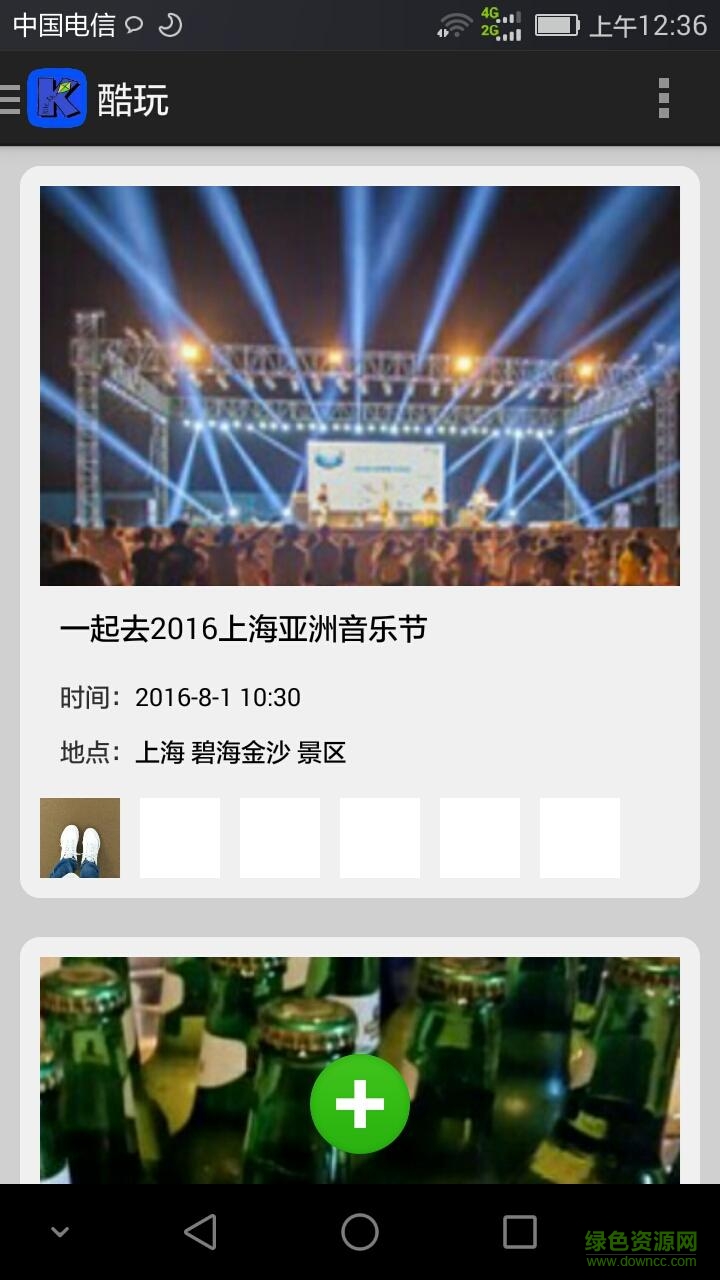Open the overflow menu

pyautogui.click(x=663, y=99)
